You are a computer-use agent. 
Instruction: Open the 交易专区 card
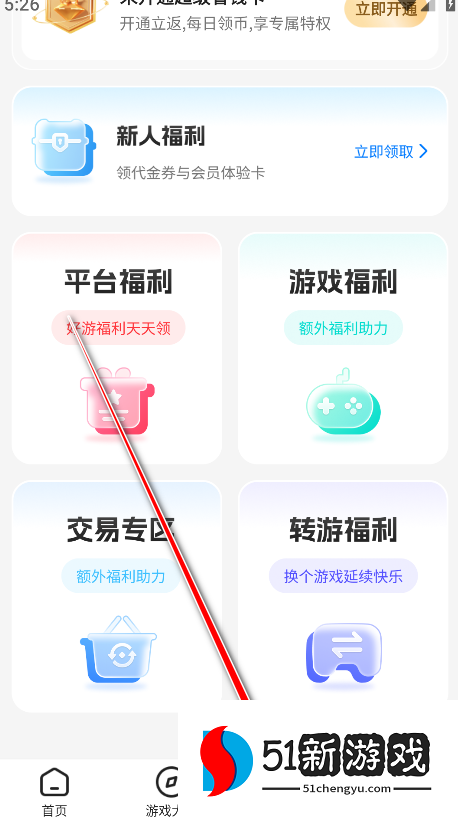117,597
